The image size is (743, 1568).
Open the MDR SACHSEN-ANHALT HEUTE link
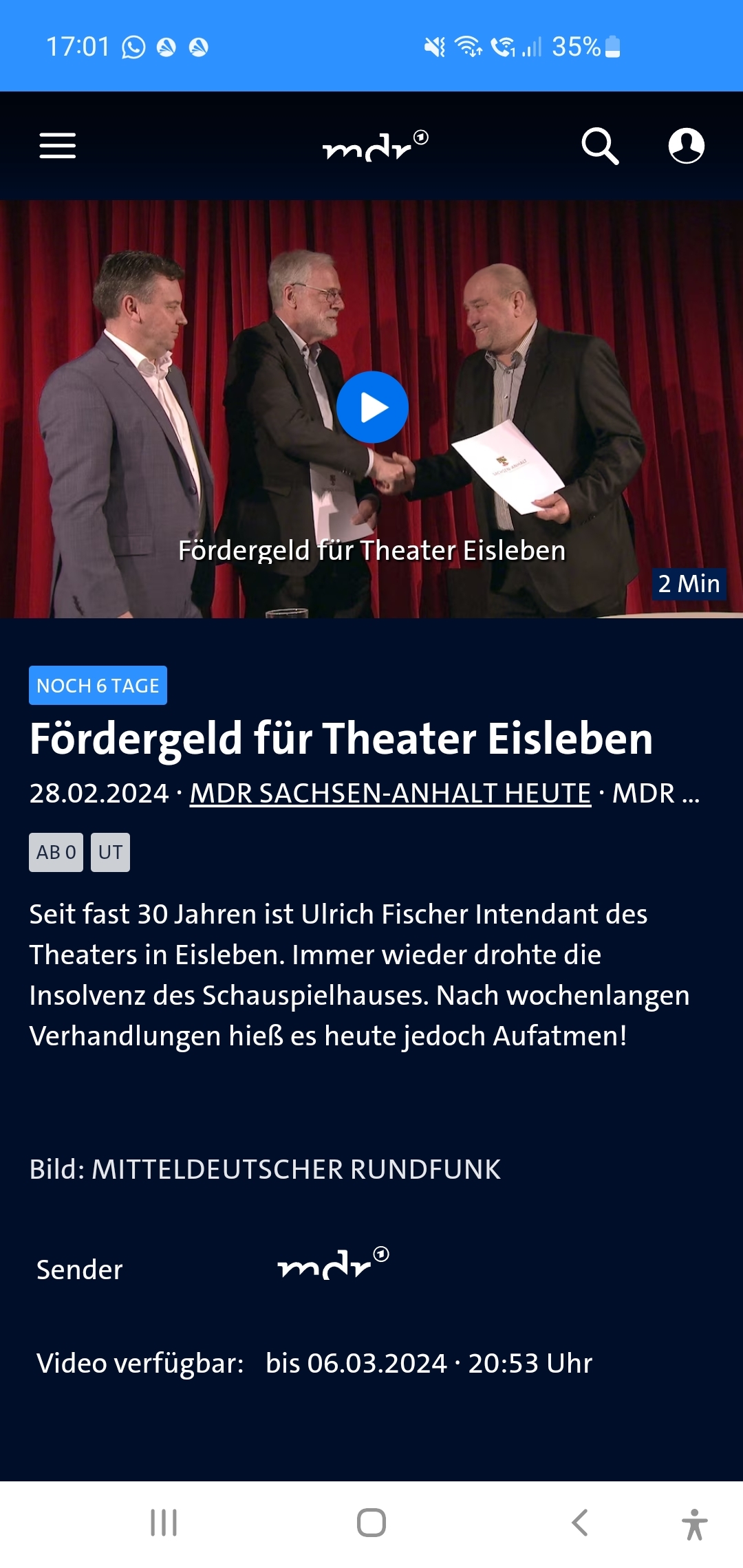(x=390, y=793)
